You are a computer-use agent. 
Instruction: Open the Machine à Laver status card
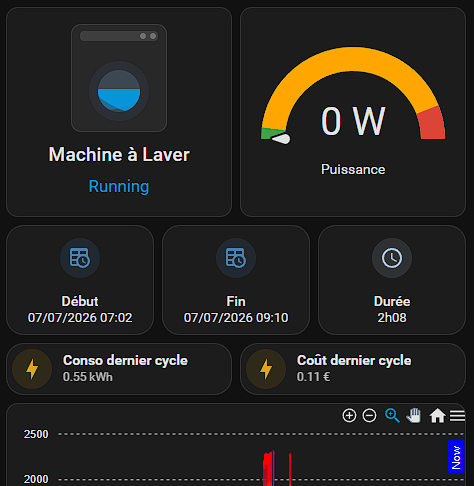(x=119, y=112)
